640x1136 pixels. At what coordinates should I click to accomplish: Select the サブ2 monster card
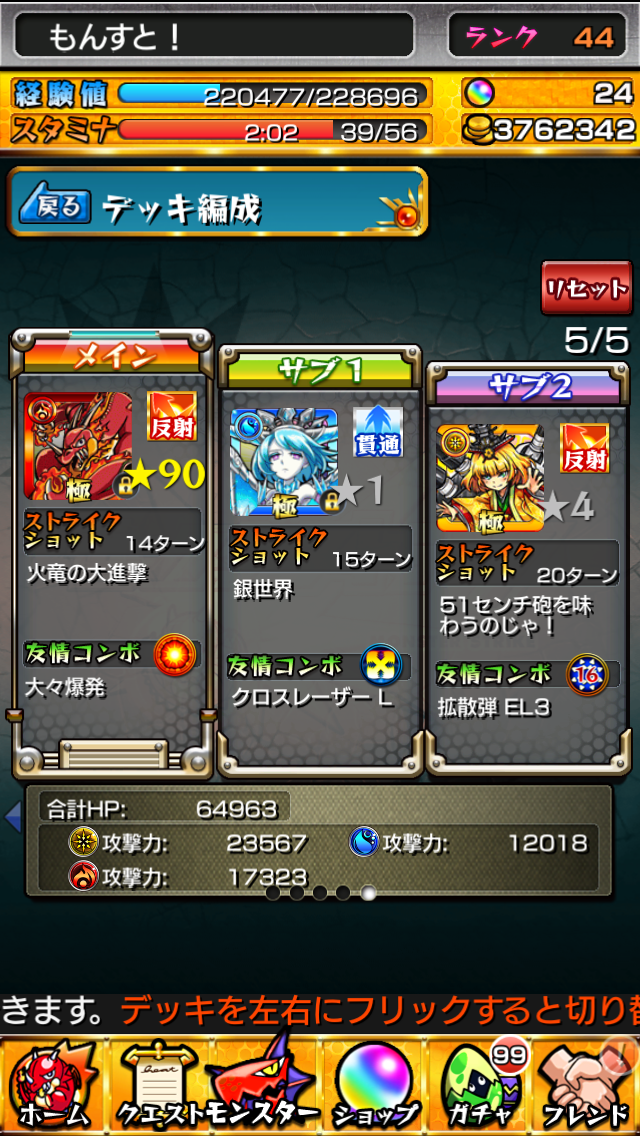coord(489,476)
